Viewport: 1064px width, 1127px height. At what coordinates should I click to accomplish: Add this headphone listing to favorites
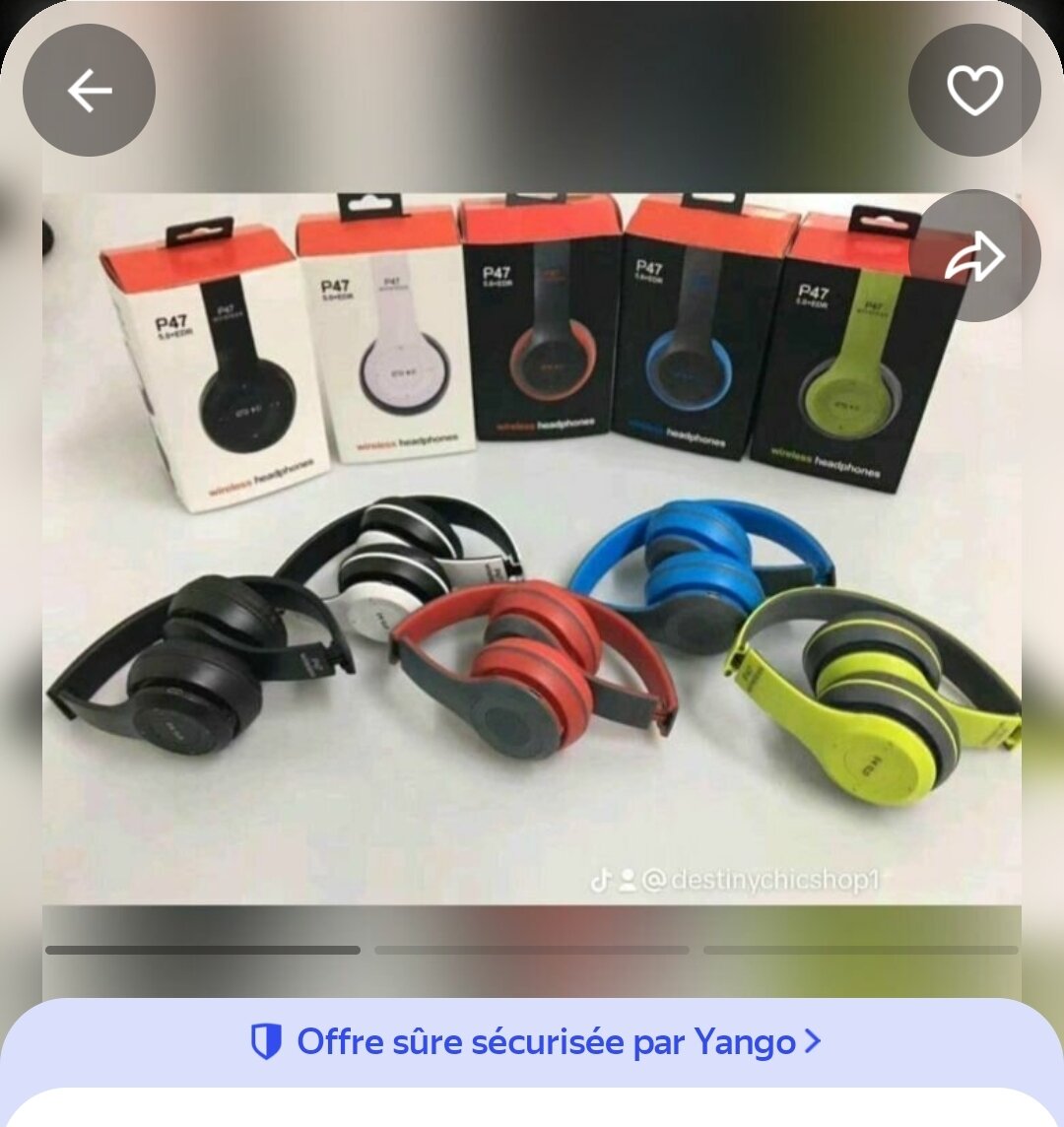[973, 91]
